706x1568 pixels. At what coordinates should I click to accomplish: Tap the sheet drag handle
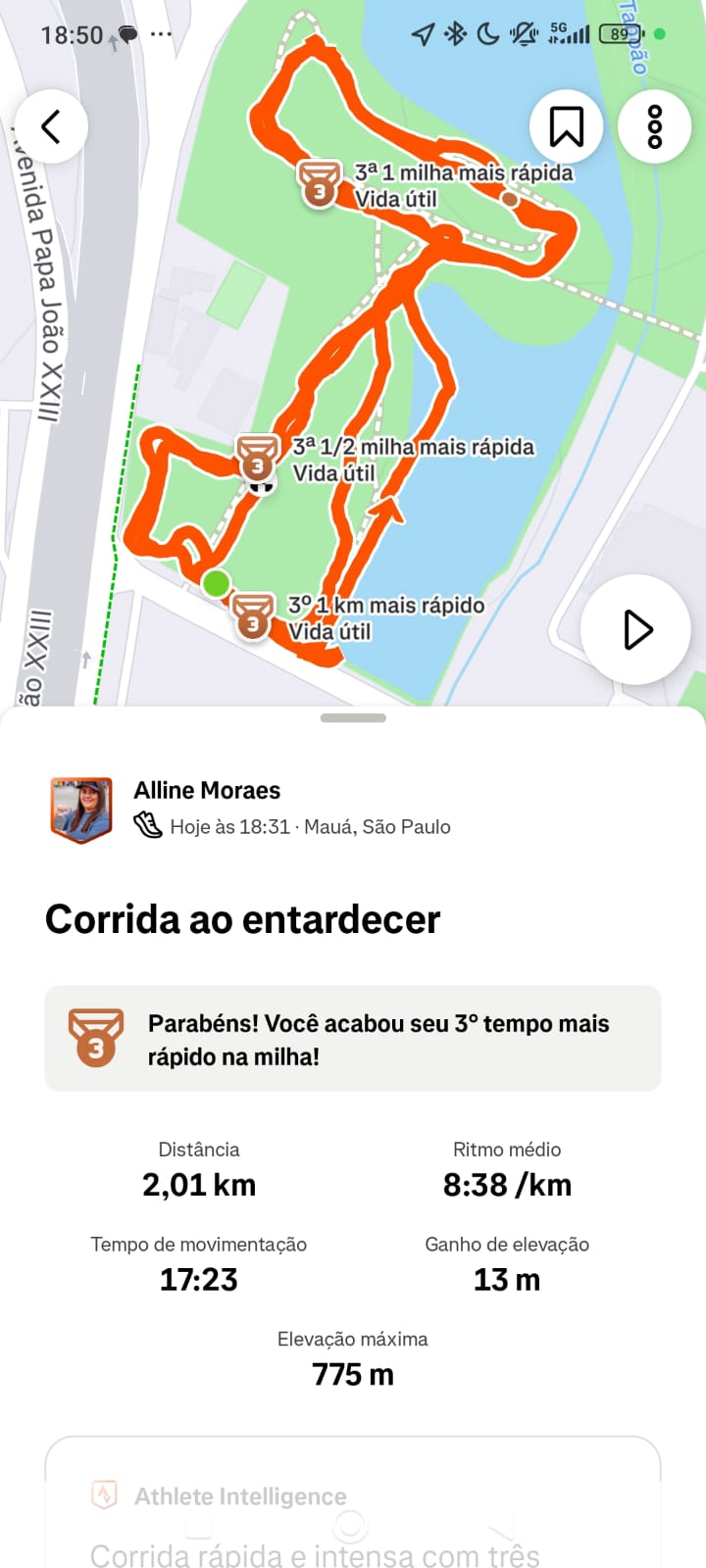[x=353, y=718]
